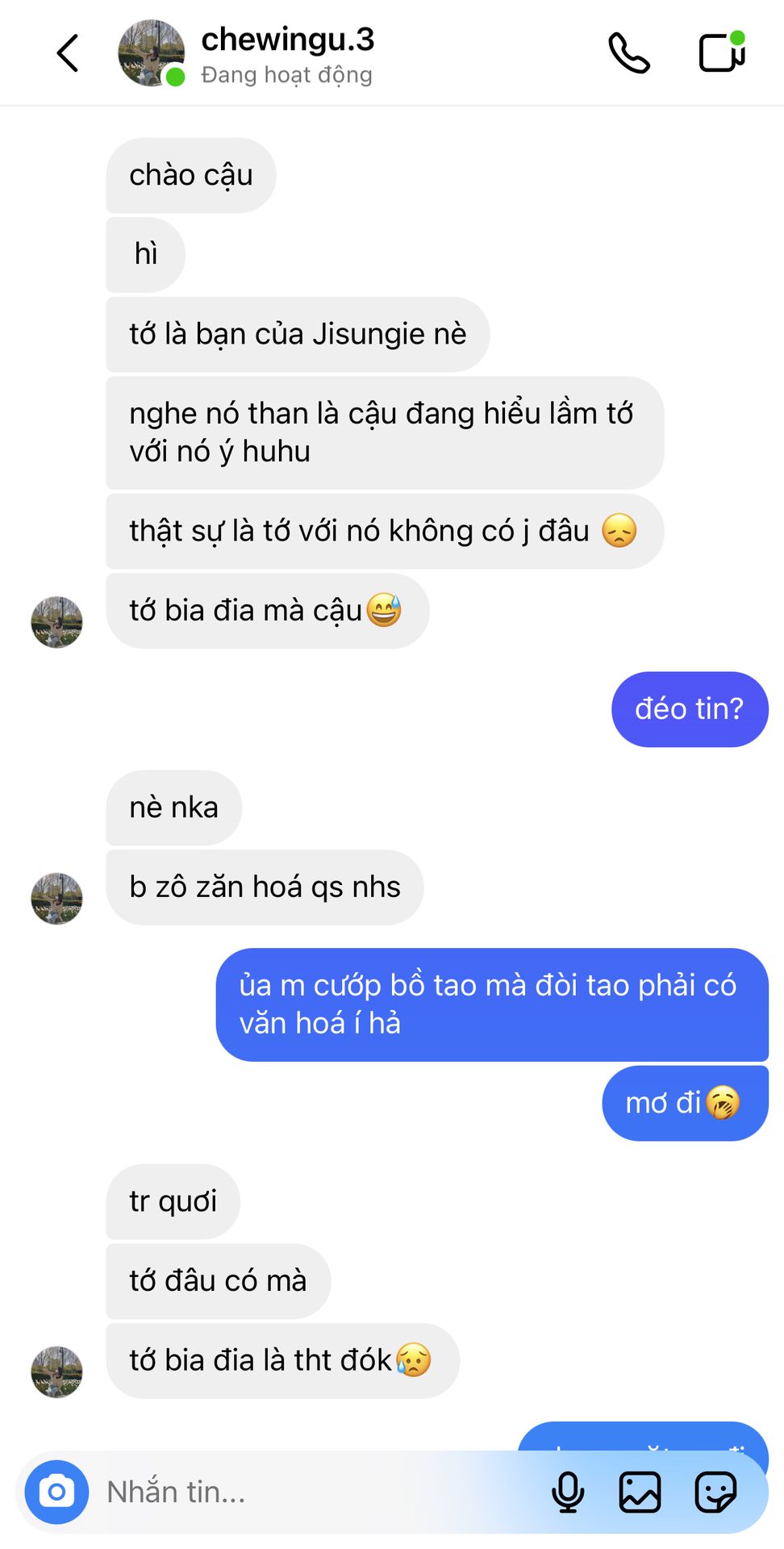
Task: Open the camera from the message bar
Action: point(56,1492)
